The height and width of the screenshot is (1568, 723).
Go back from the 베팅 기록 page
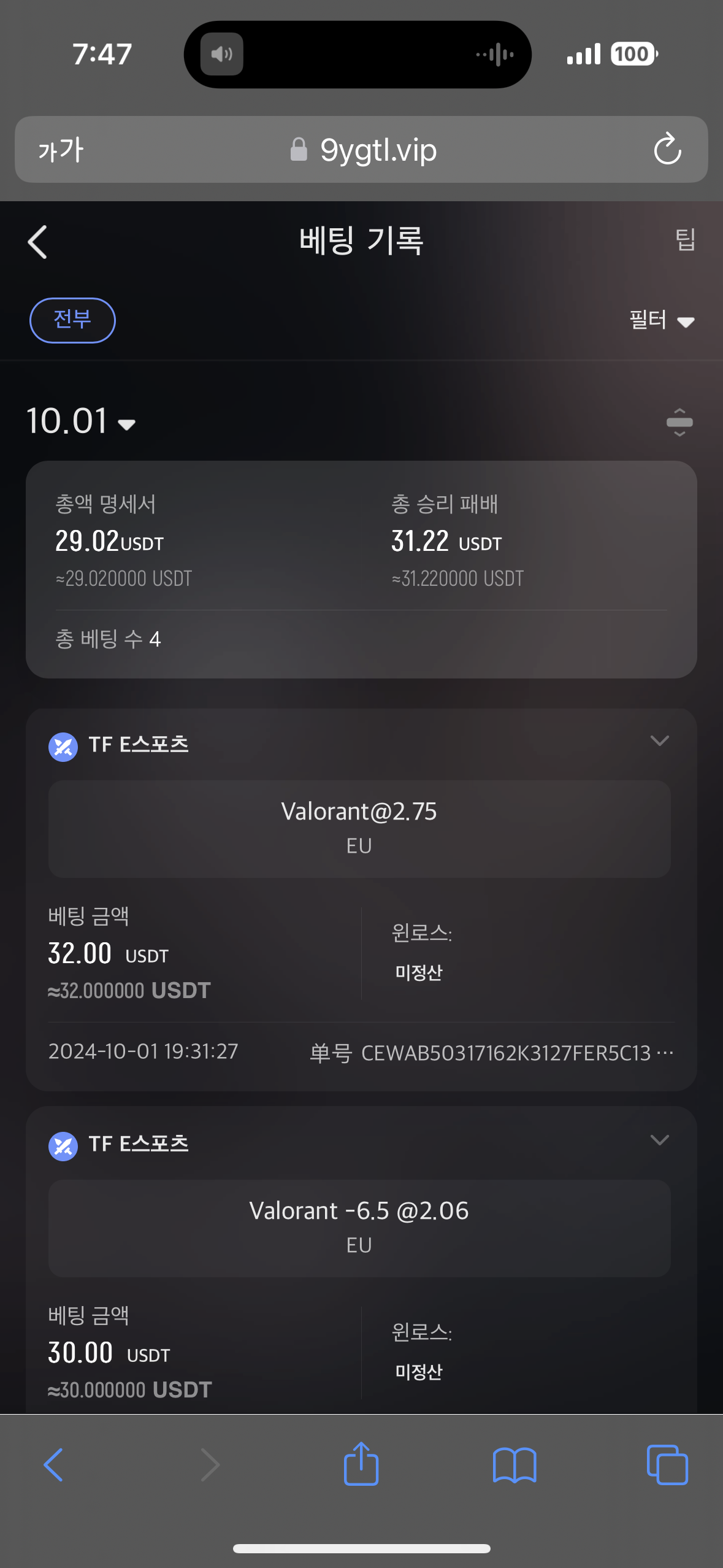pyautogui.click(x=37, y=242)
